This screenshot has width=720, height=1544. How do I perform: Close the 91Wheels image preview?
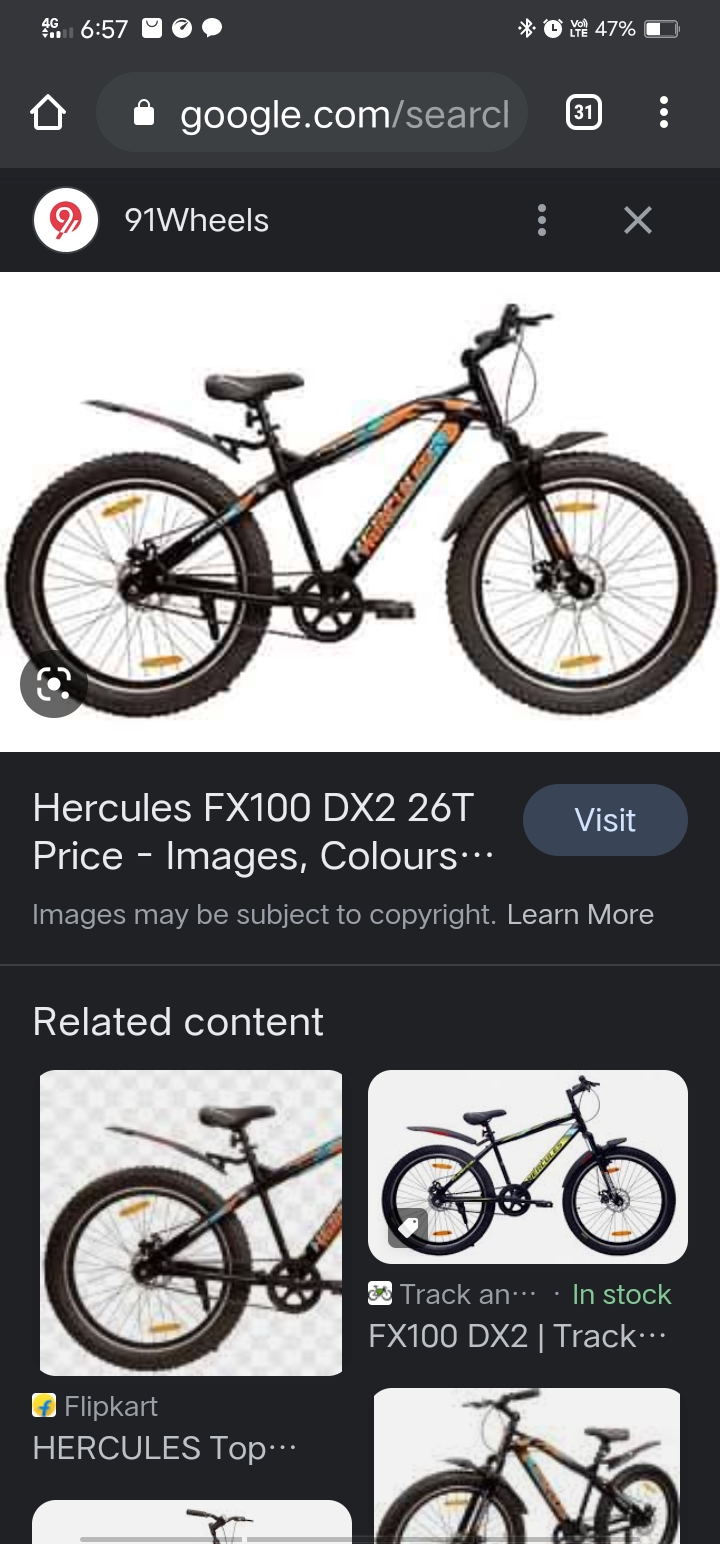[637, 220]
